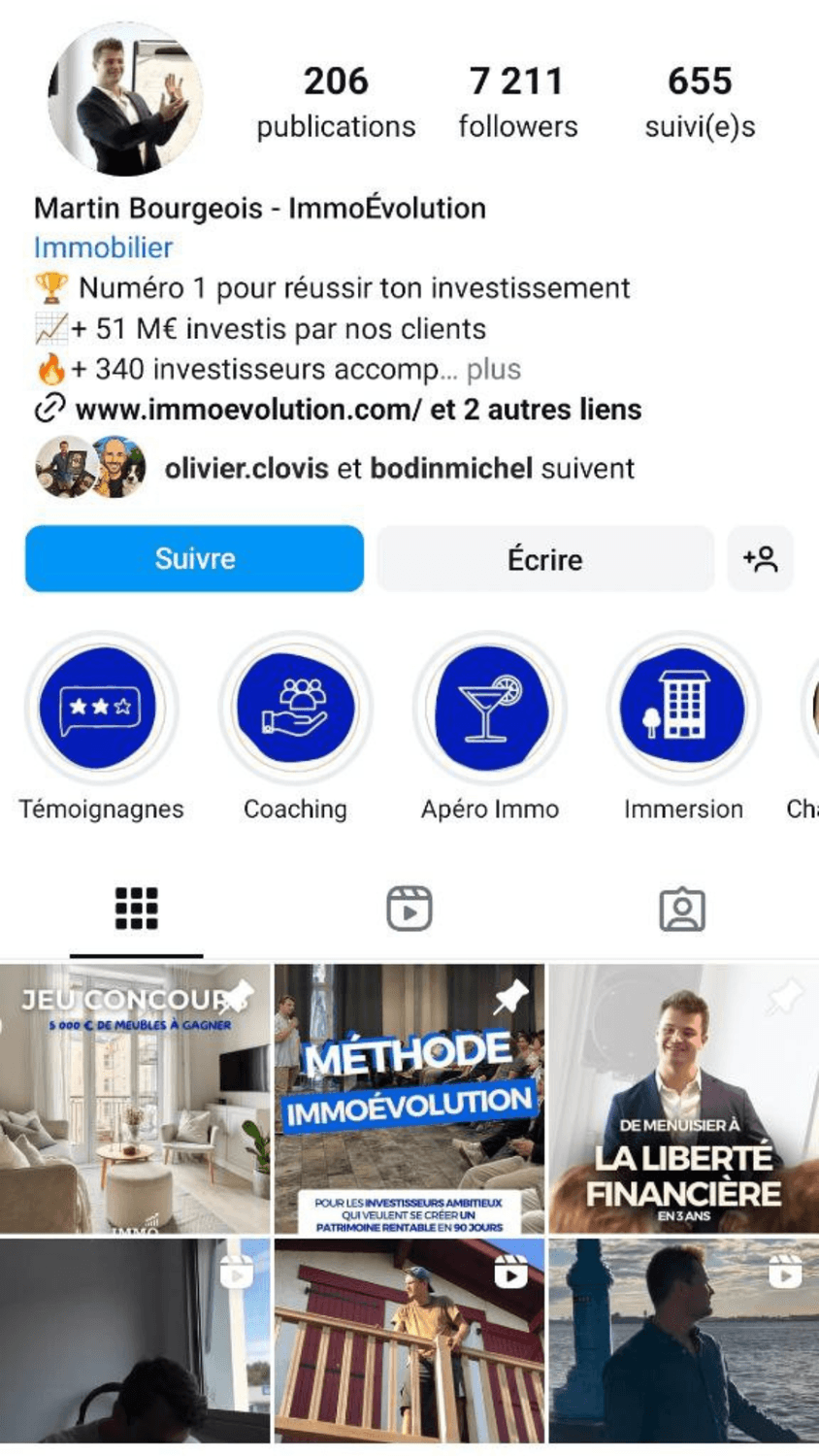Open the Immobilier category link
Image resolution: width=819 pixels, height=1456 pixels.
pos(103,248)
